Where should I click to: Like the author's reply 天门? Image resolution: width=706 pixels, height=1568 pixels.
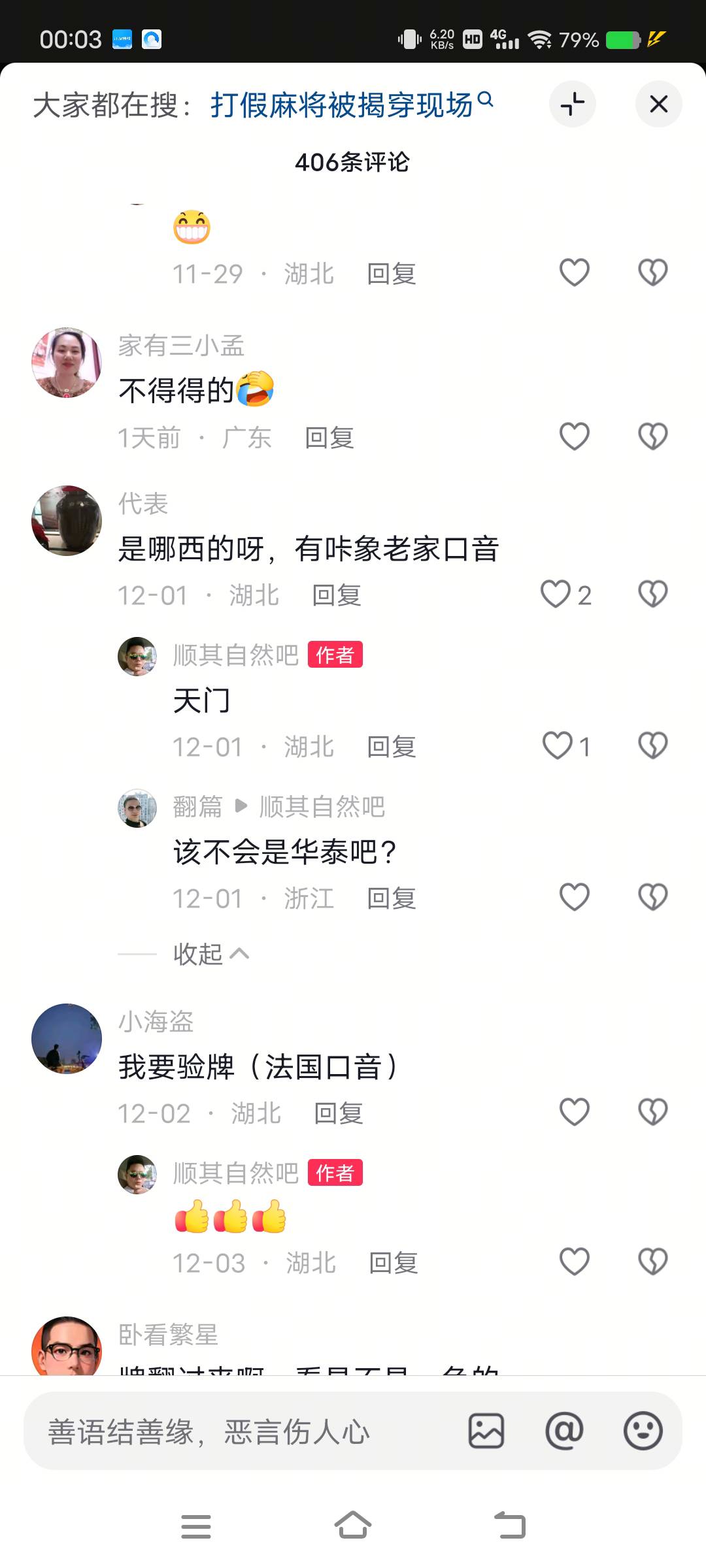pos(558,746)
